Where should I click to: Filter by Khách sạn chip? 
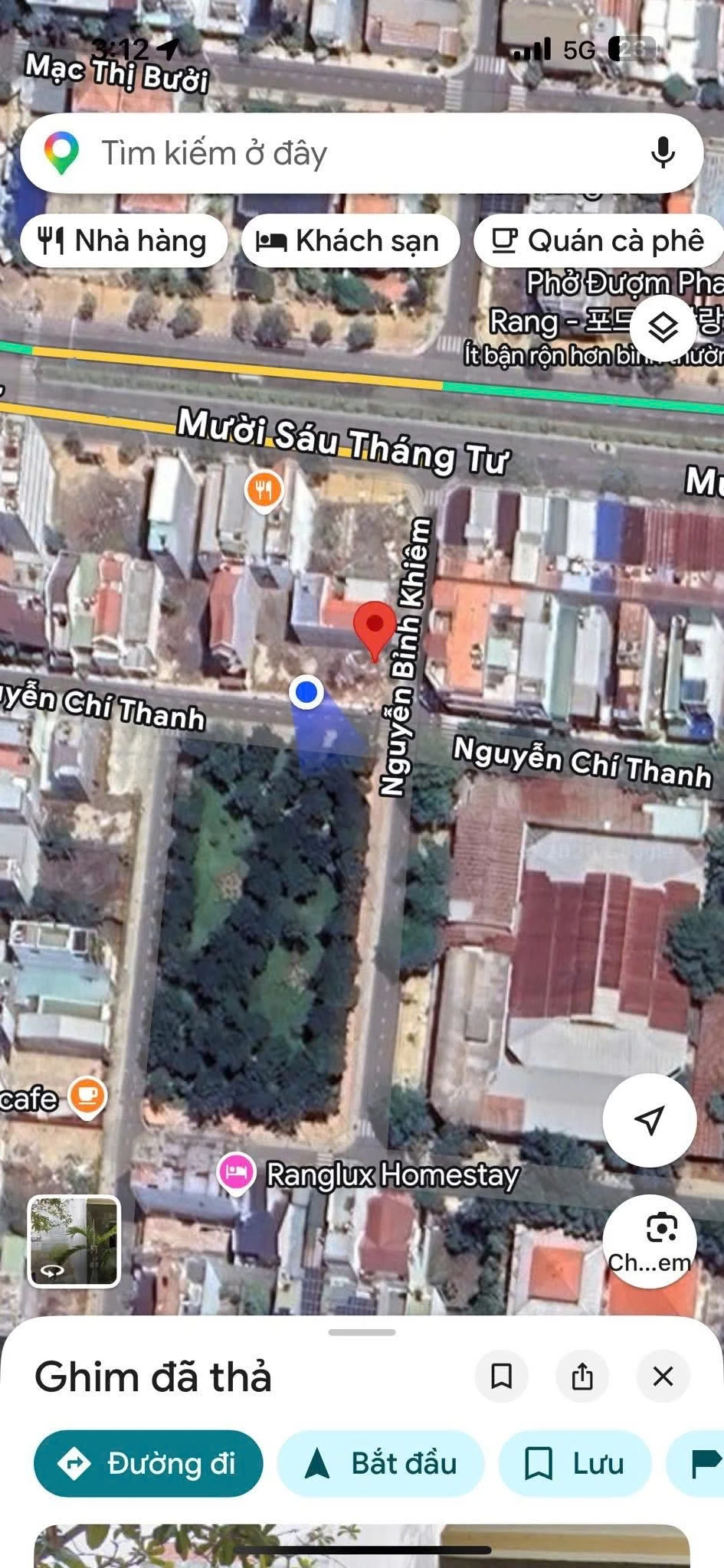click(x=350, y=241)
